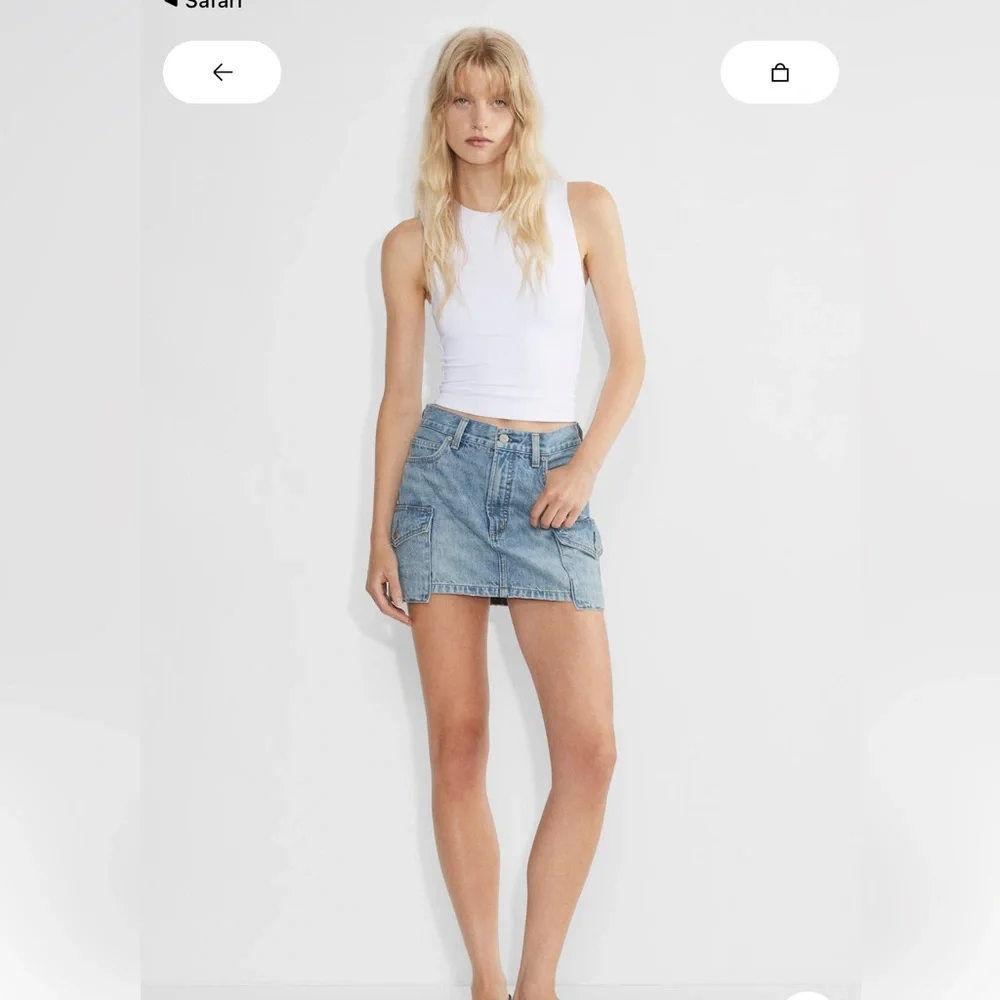Image resolution: width=1000 pixels, height=1000 pixels.
Task: Open the shopping bag
Action: (x=779, y=72)
